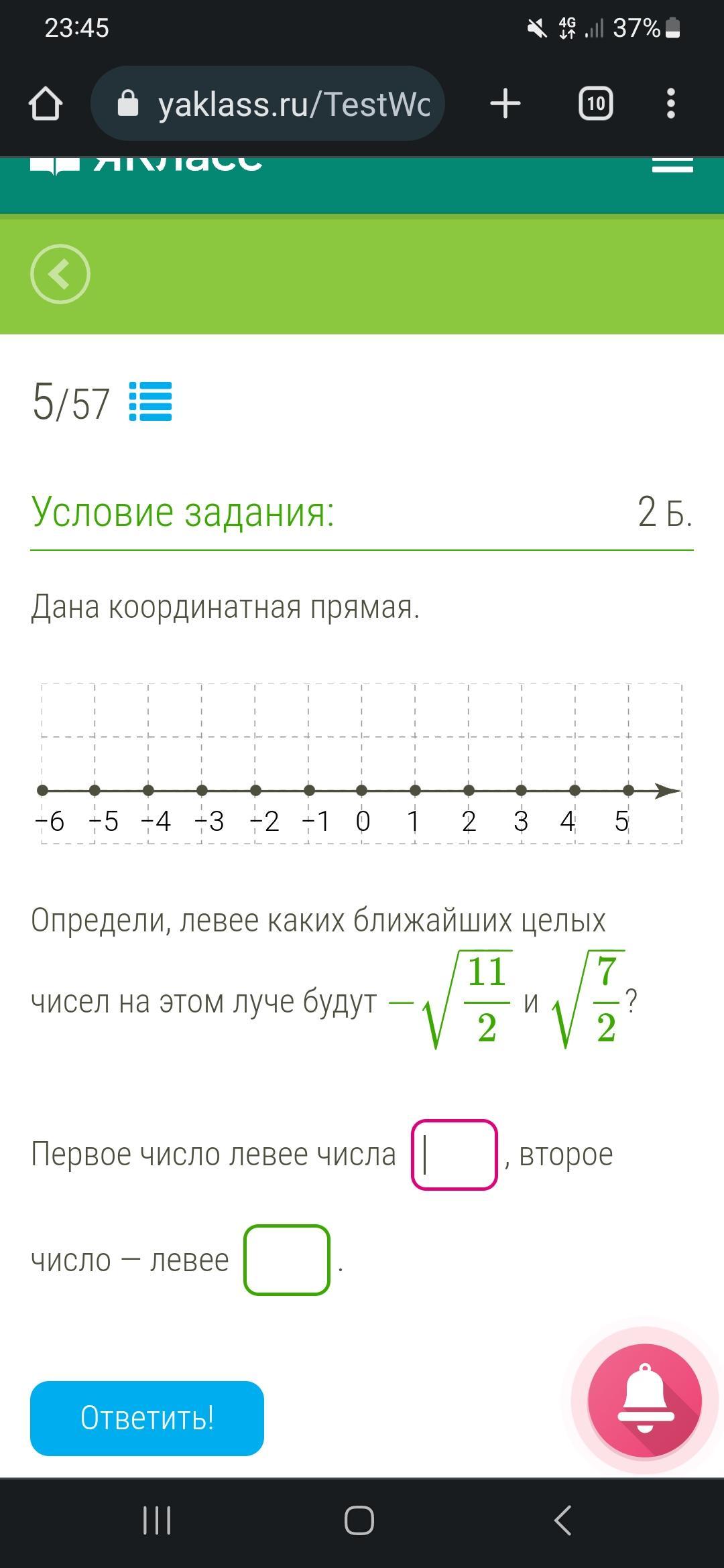
Task: Go to the browser home page
Action: tap(46, 104)
